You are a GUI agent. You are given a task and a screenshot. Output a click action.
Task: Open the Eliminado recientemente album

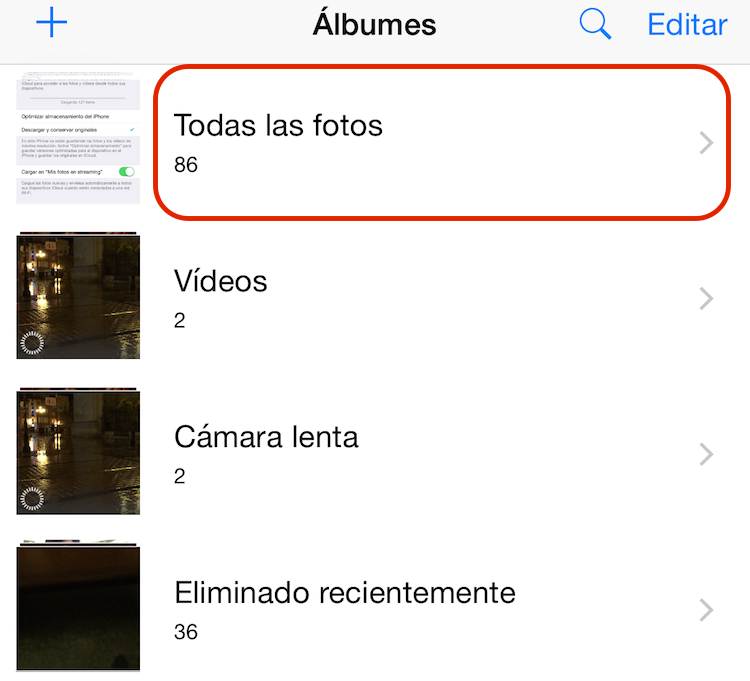click(440, 609)
